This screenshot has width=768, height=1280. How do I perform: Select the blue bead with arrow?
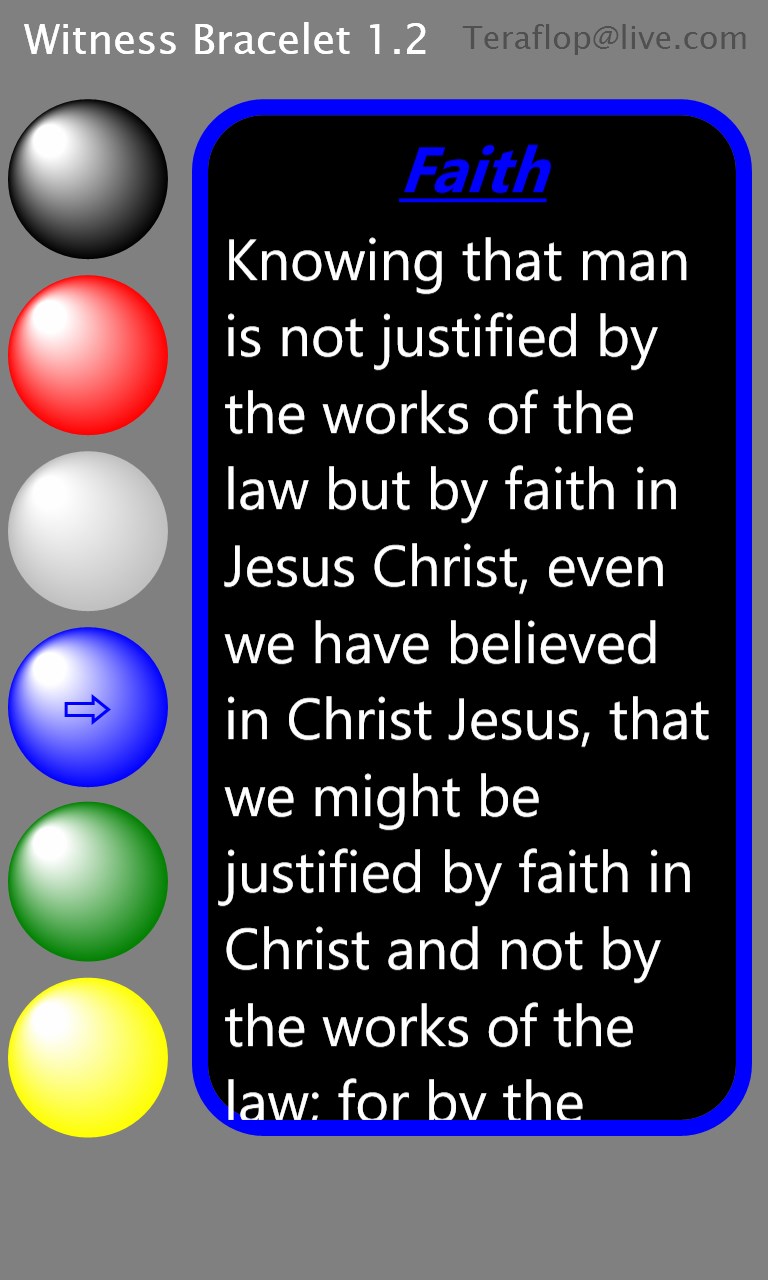tap(88, 707)
